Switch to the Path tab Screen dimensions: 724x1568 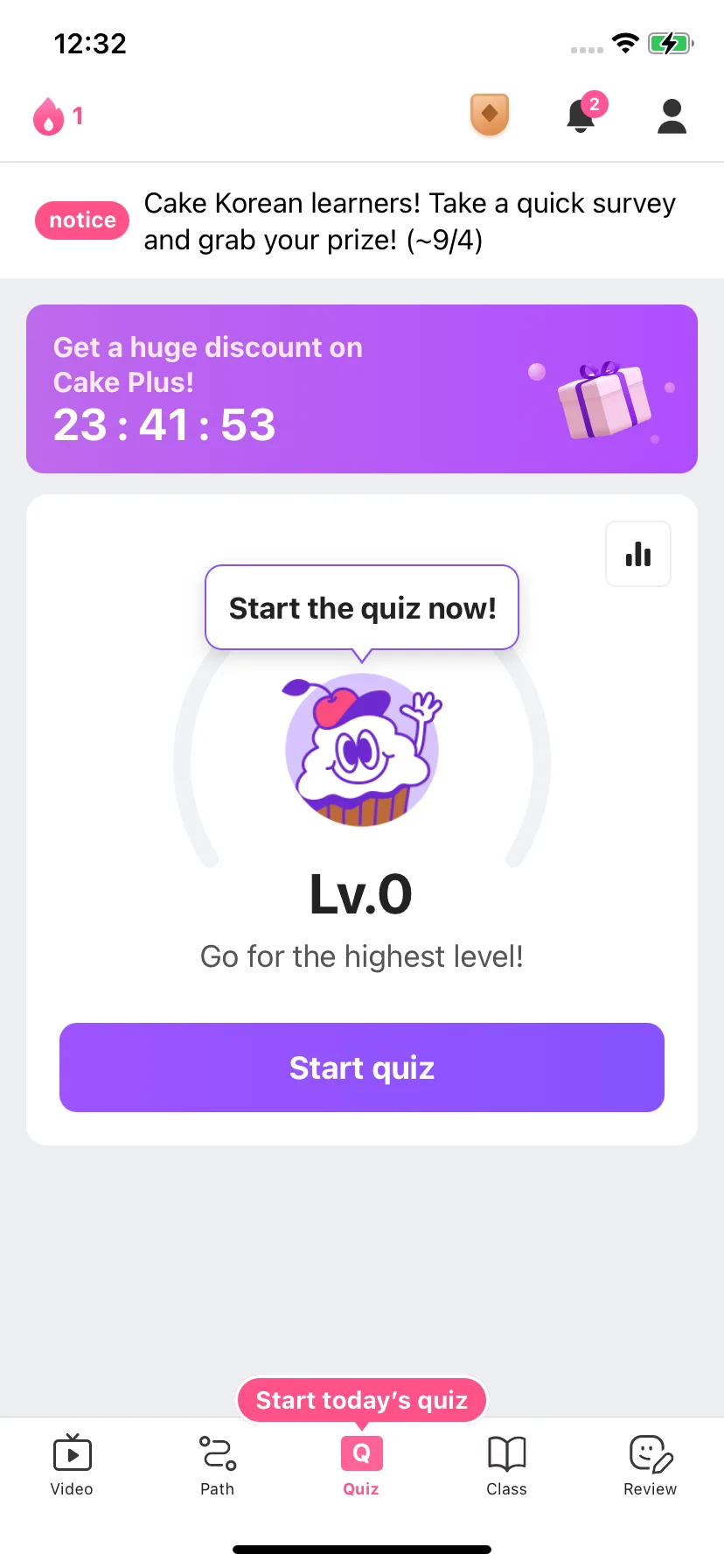(217, 1466)
